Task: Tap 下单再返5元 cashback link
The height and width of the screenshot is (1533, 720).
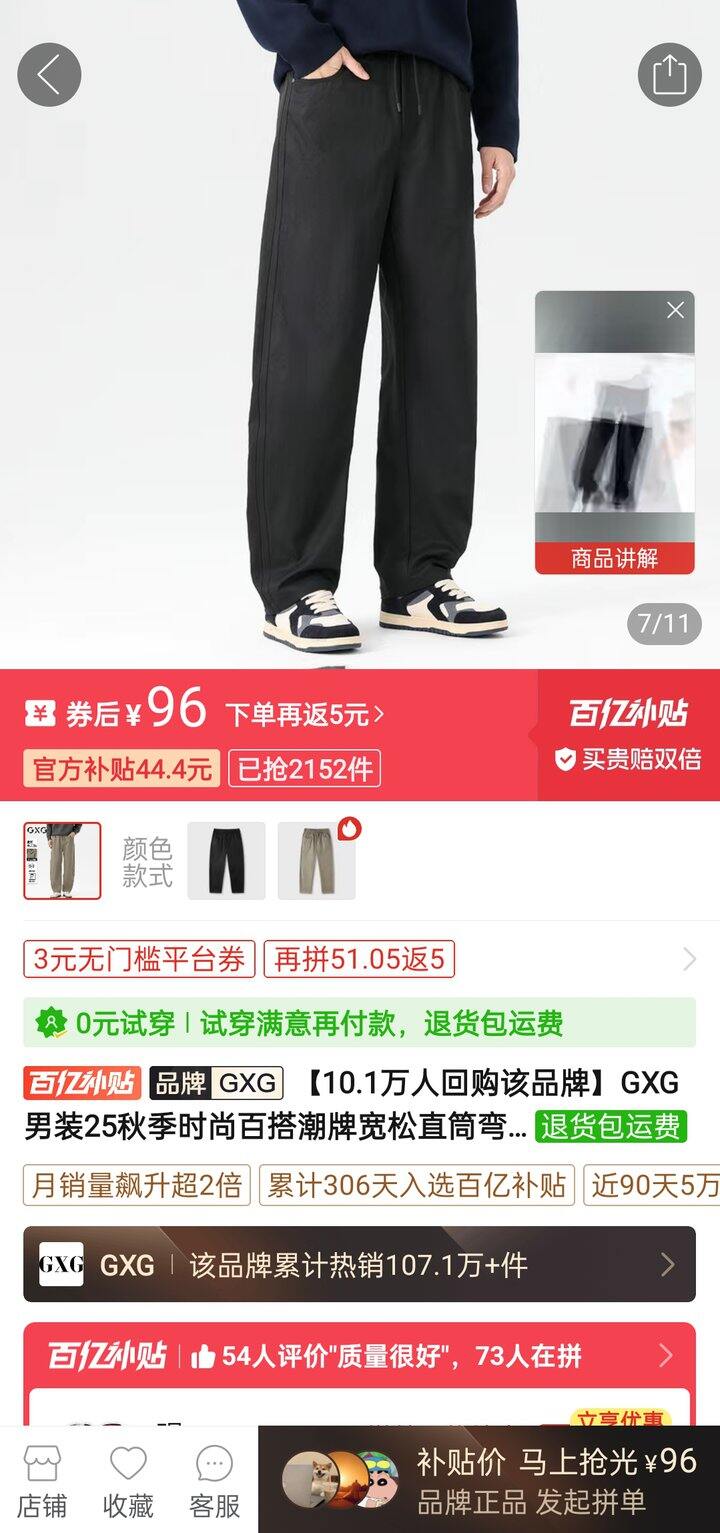Action: 304,714
